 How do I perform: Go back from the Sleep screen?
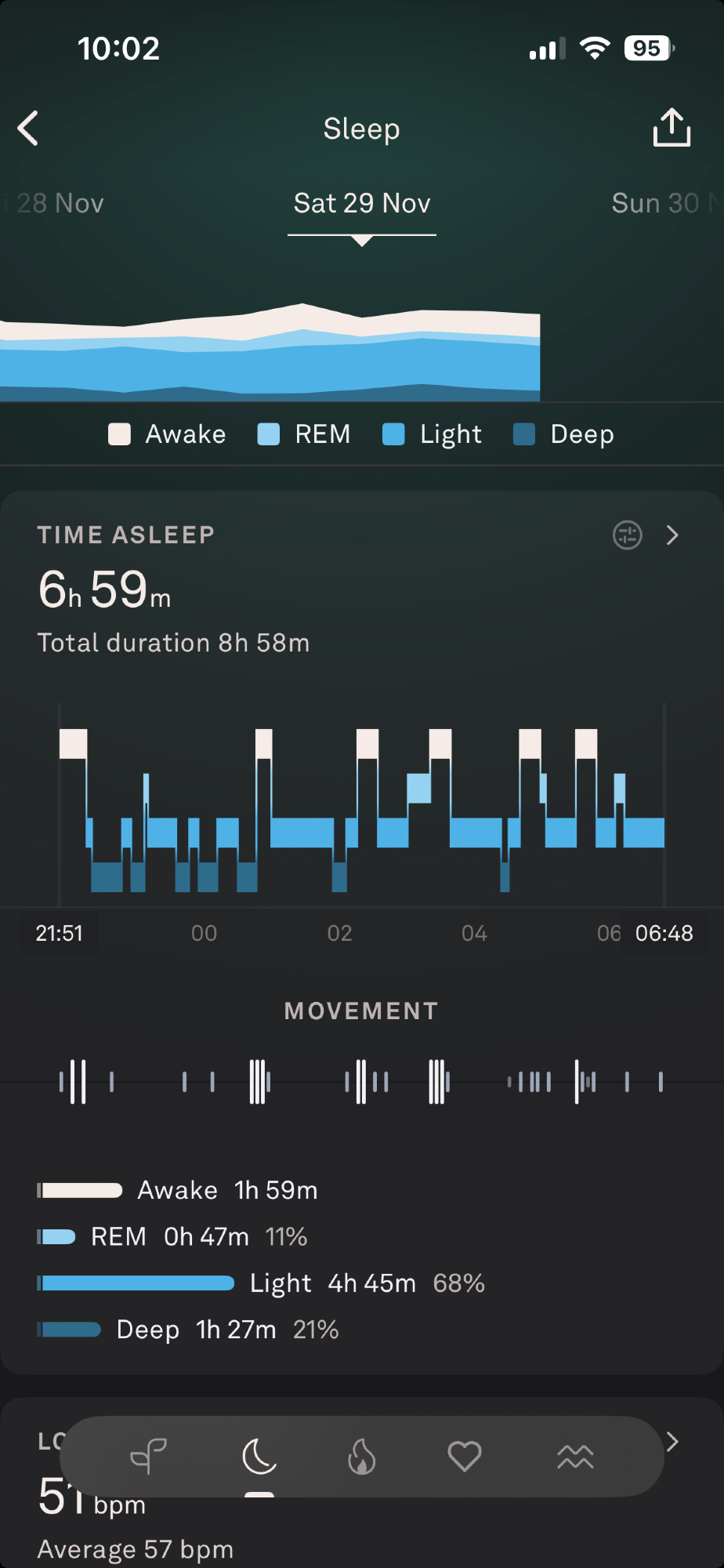coord(29,129)
